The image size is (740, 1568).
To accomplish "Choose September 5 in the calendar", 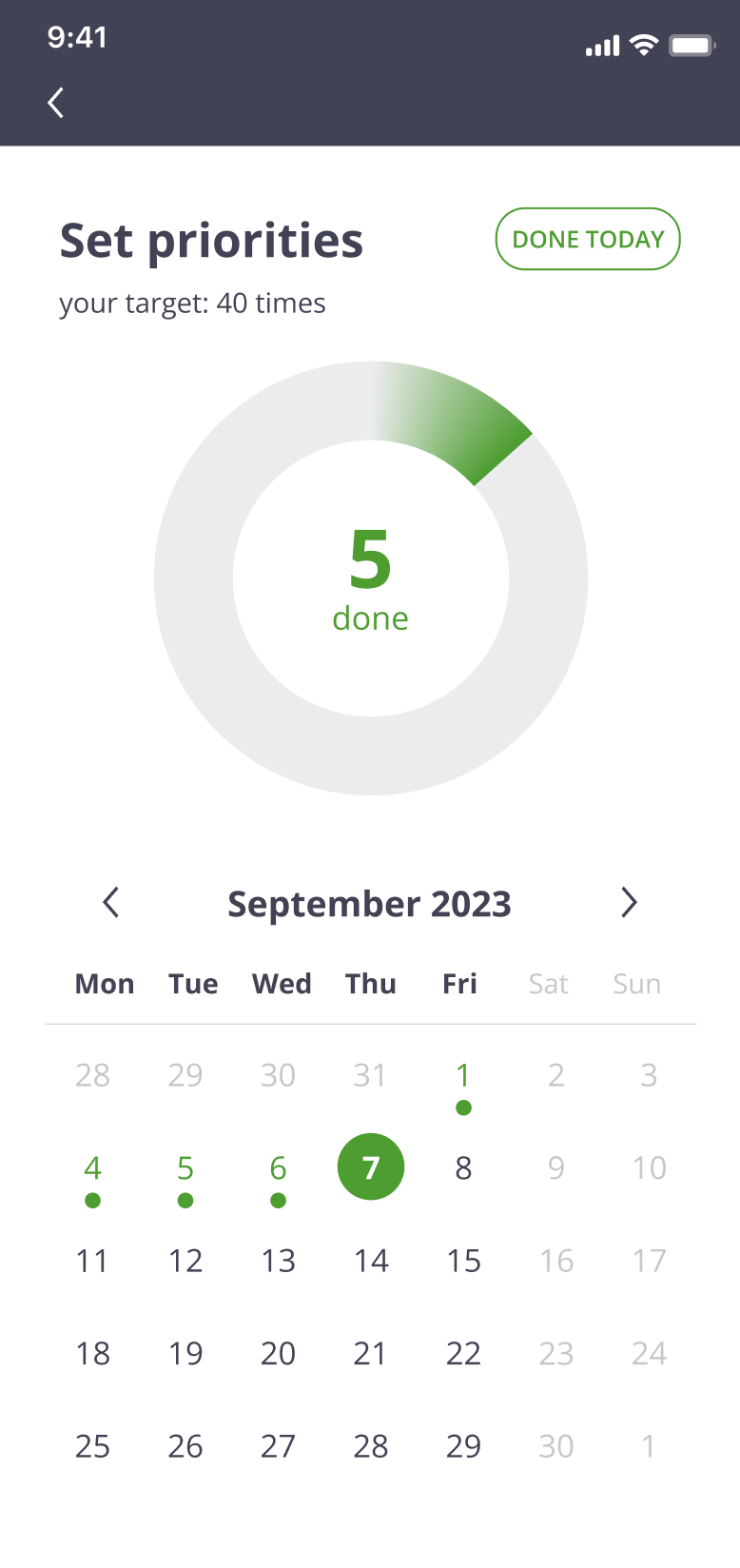I will [x=185, y=1168].
